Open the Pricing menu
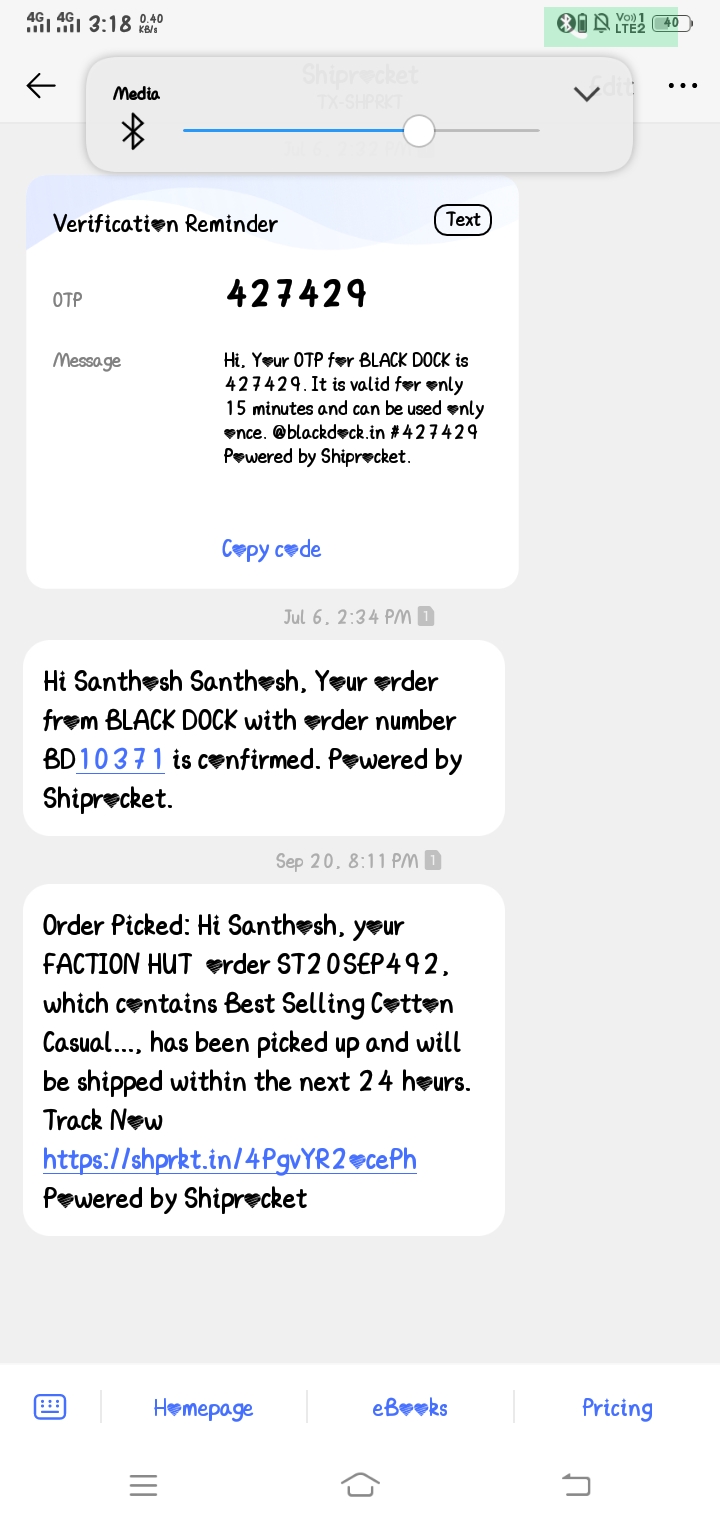Screen dimensions: 720x1520 point(617,1408)
